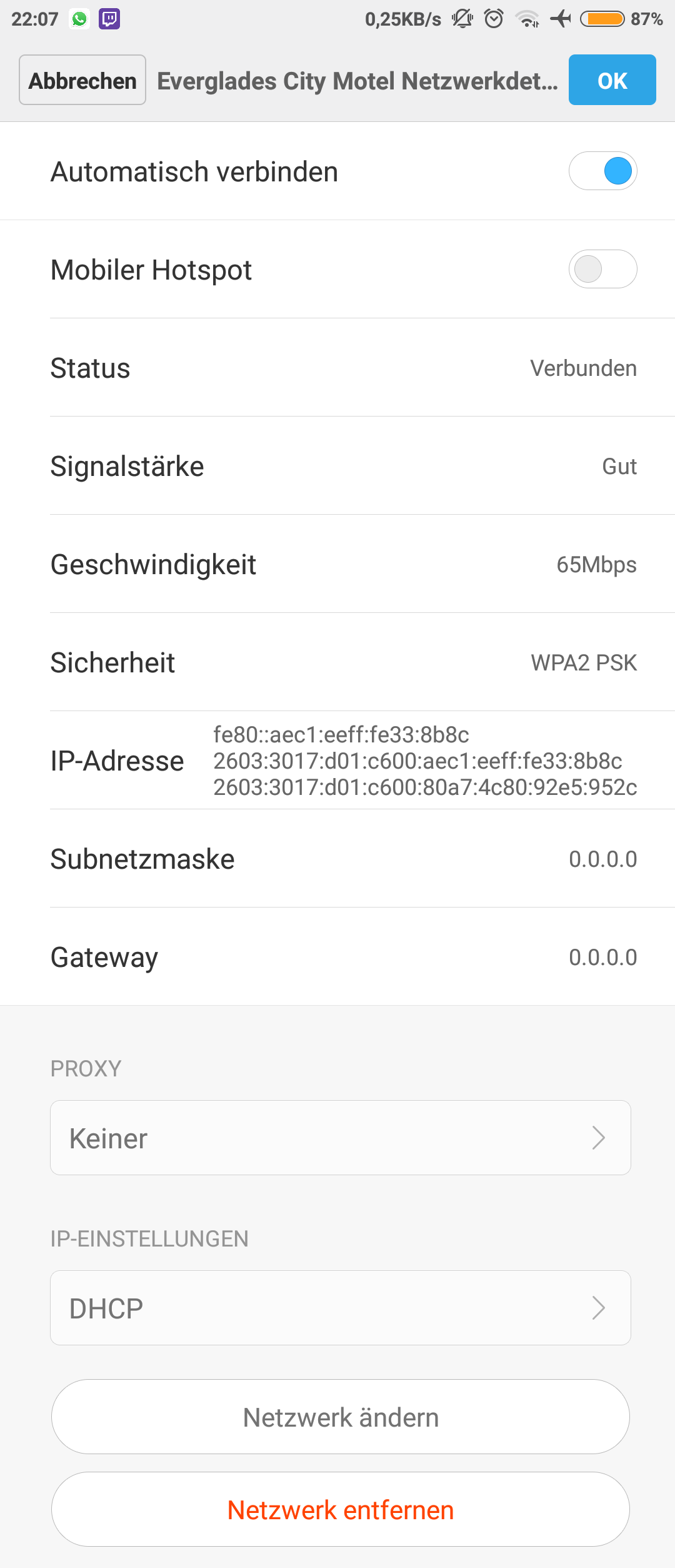Open the Proxy settings showing Keiner

341,1137
